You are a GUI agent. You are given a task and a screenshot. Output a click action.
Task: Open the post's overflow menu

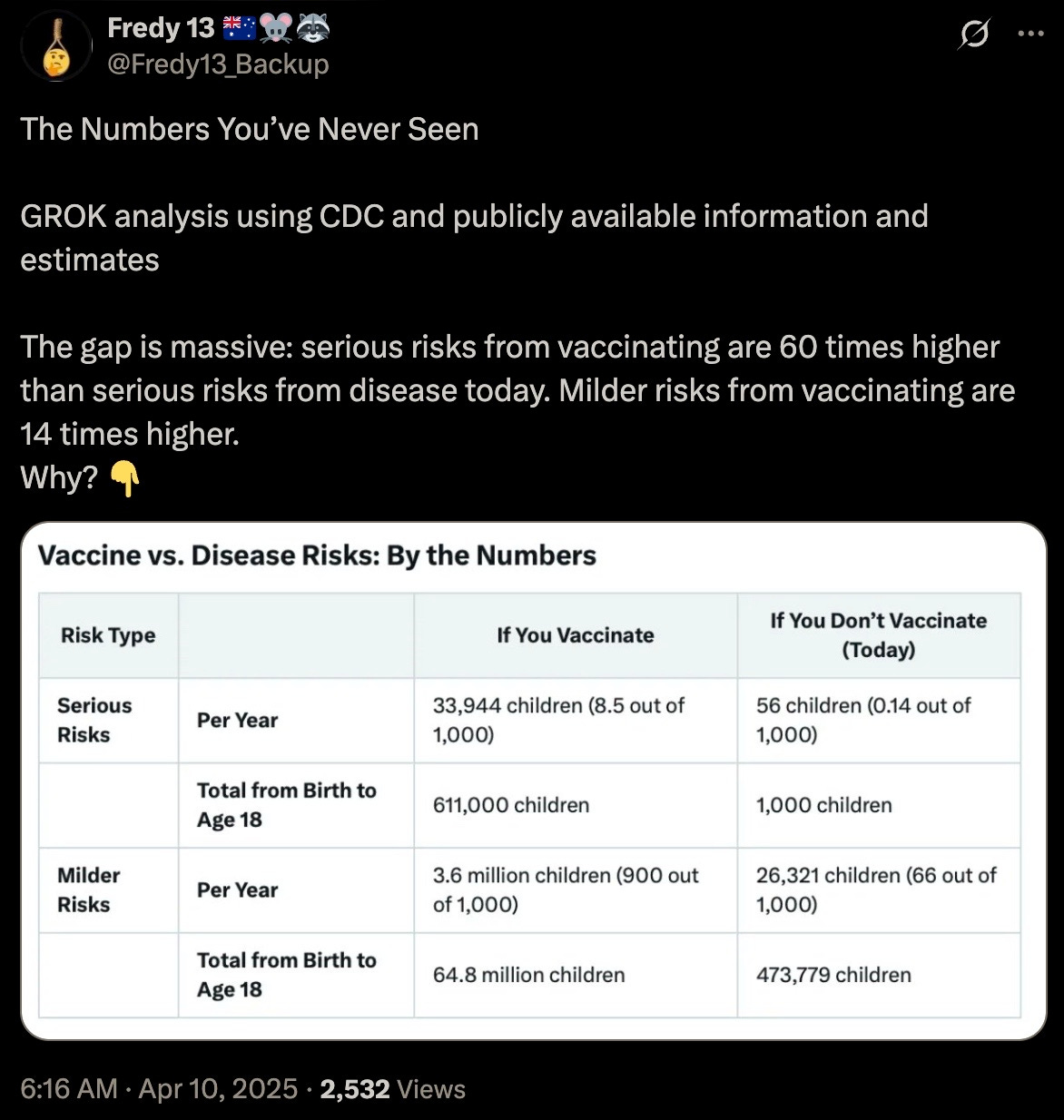click(x=1030, y=35)
